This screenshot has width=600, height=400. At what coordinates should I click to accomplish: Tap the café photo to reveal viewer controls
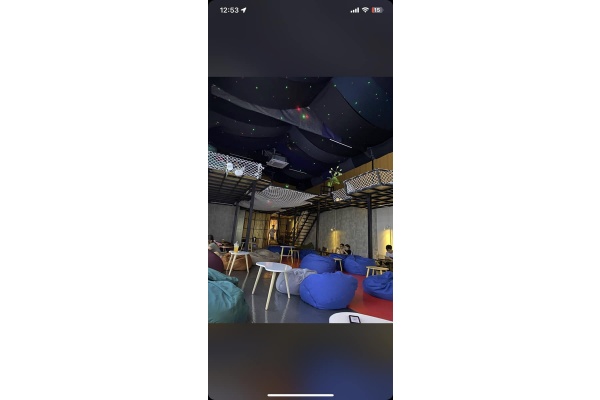coord(300,200)
